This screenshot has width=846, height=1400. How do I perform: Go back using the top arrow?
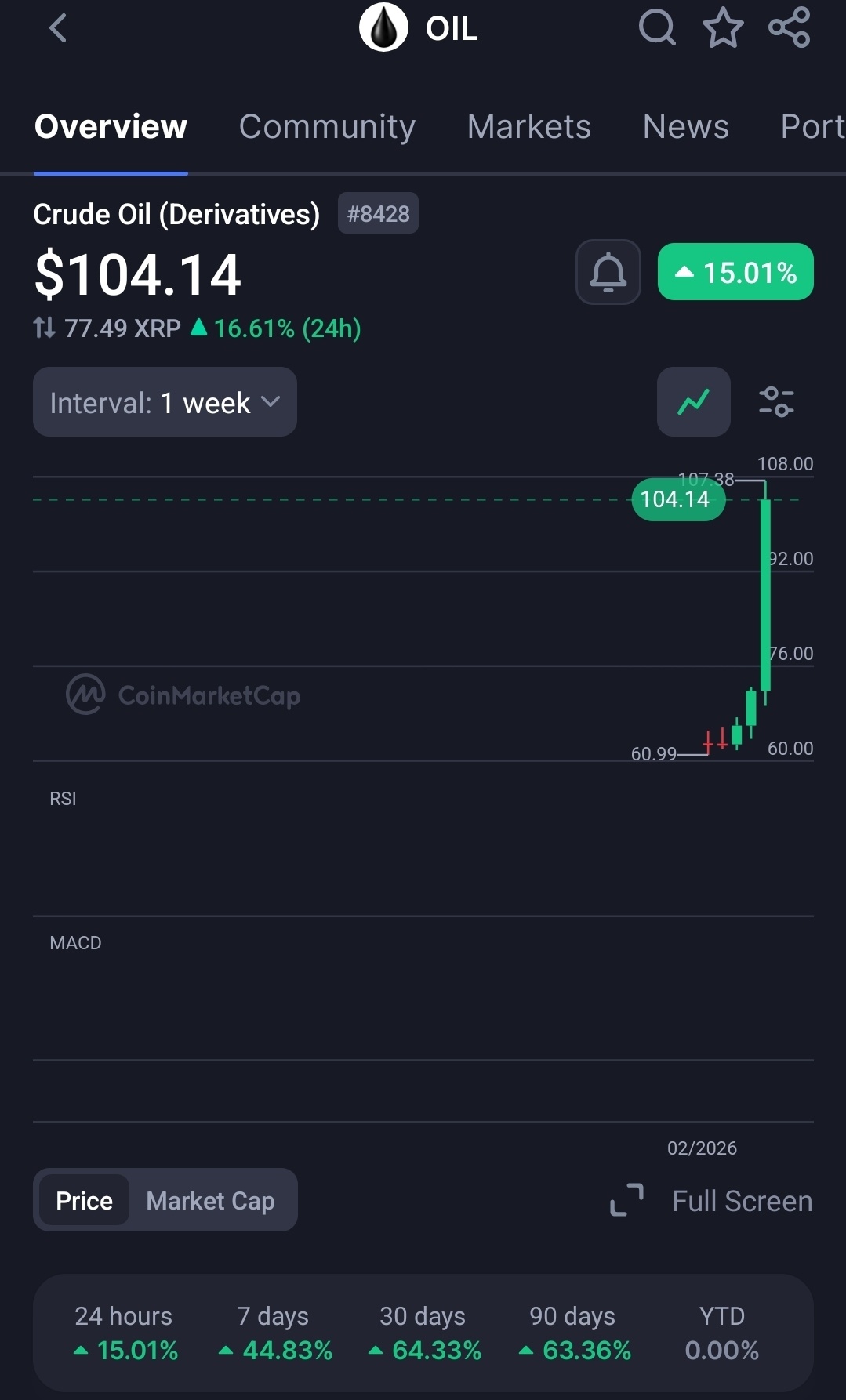click(58, 29)
